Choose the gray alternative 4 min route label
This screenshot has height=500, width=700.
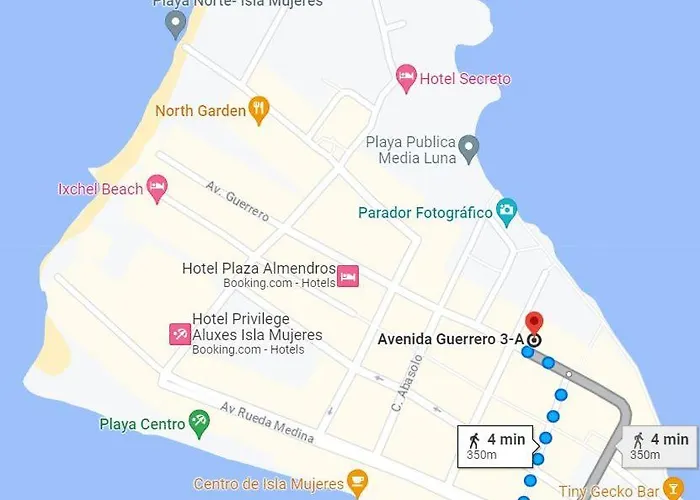(x=659, y=445)
